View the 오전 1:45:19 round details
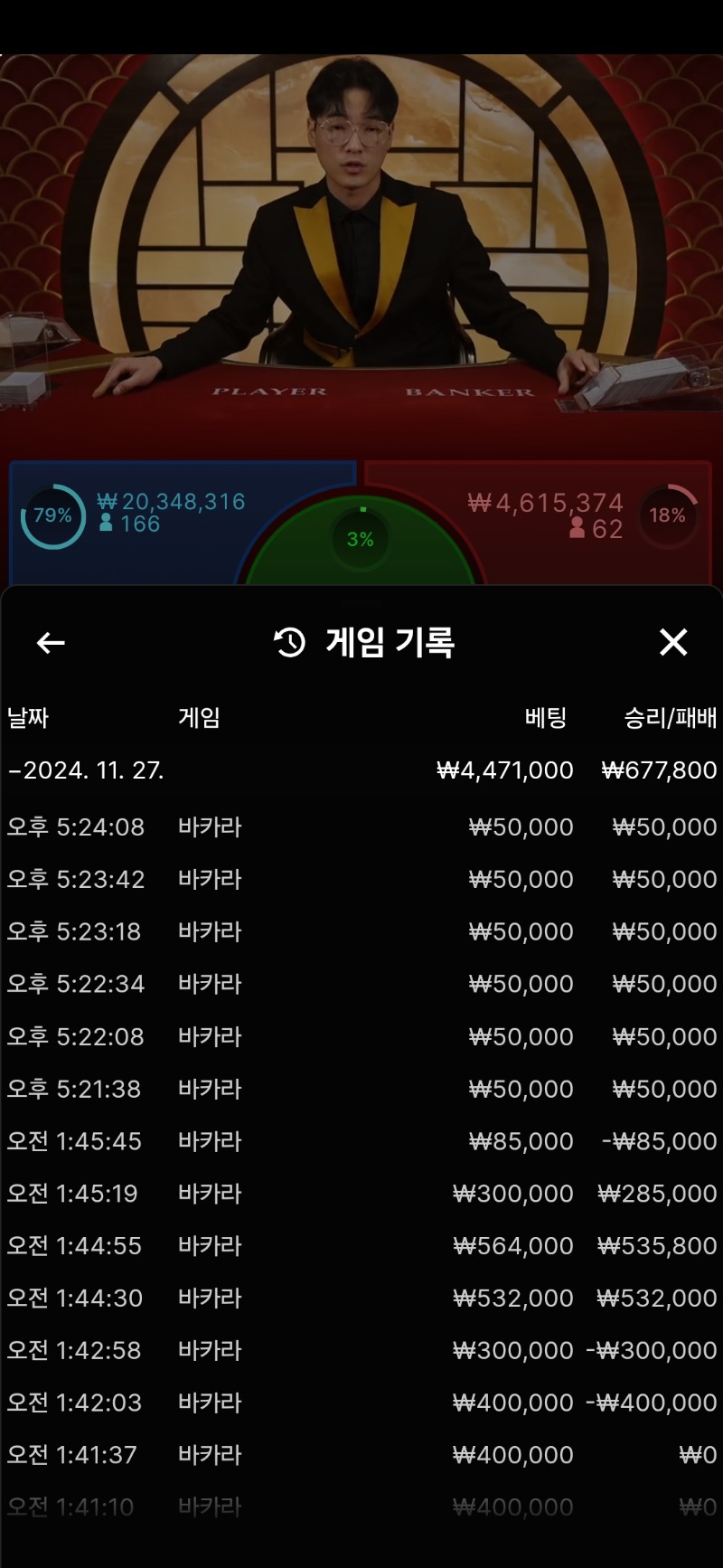The height and width of the screenshot is (1568, 723). [361, 1194]
